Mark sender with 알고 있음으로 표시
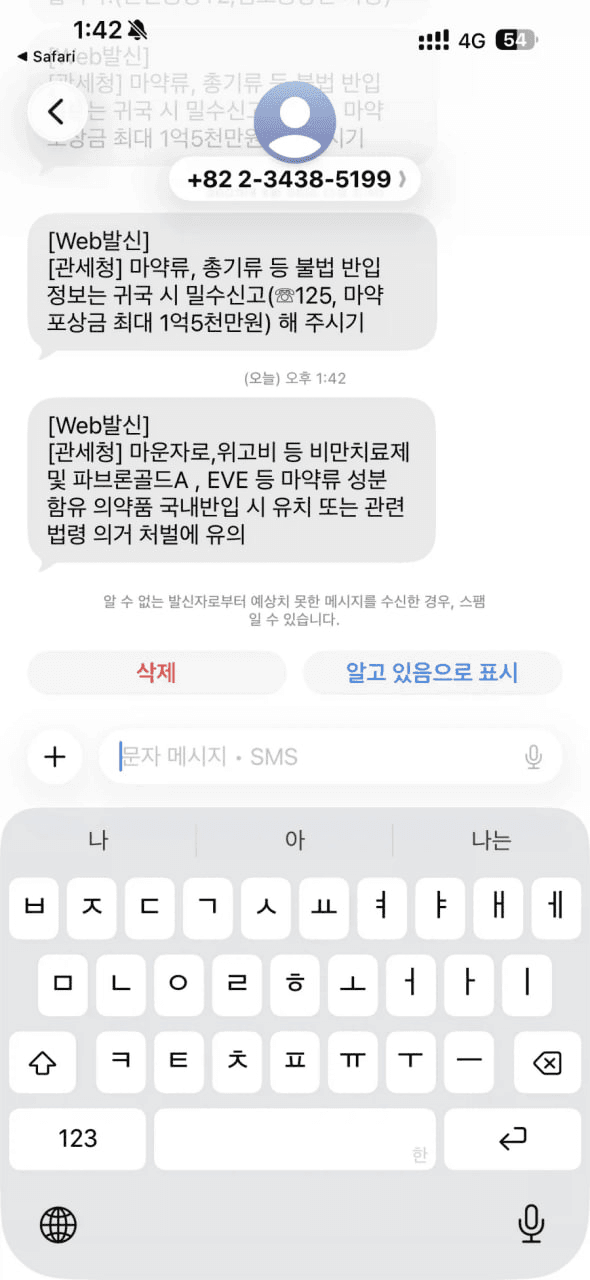Image resolution: width=590 pixels, height=1280 pixels. (x=432, y=672)
